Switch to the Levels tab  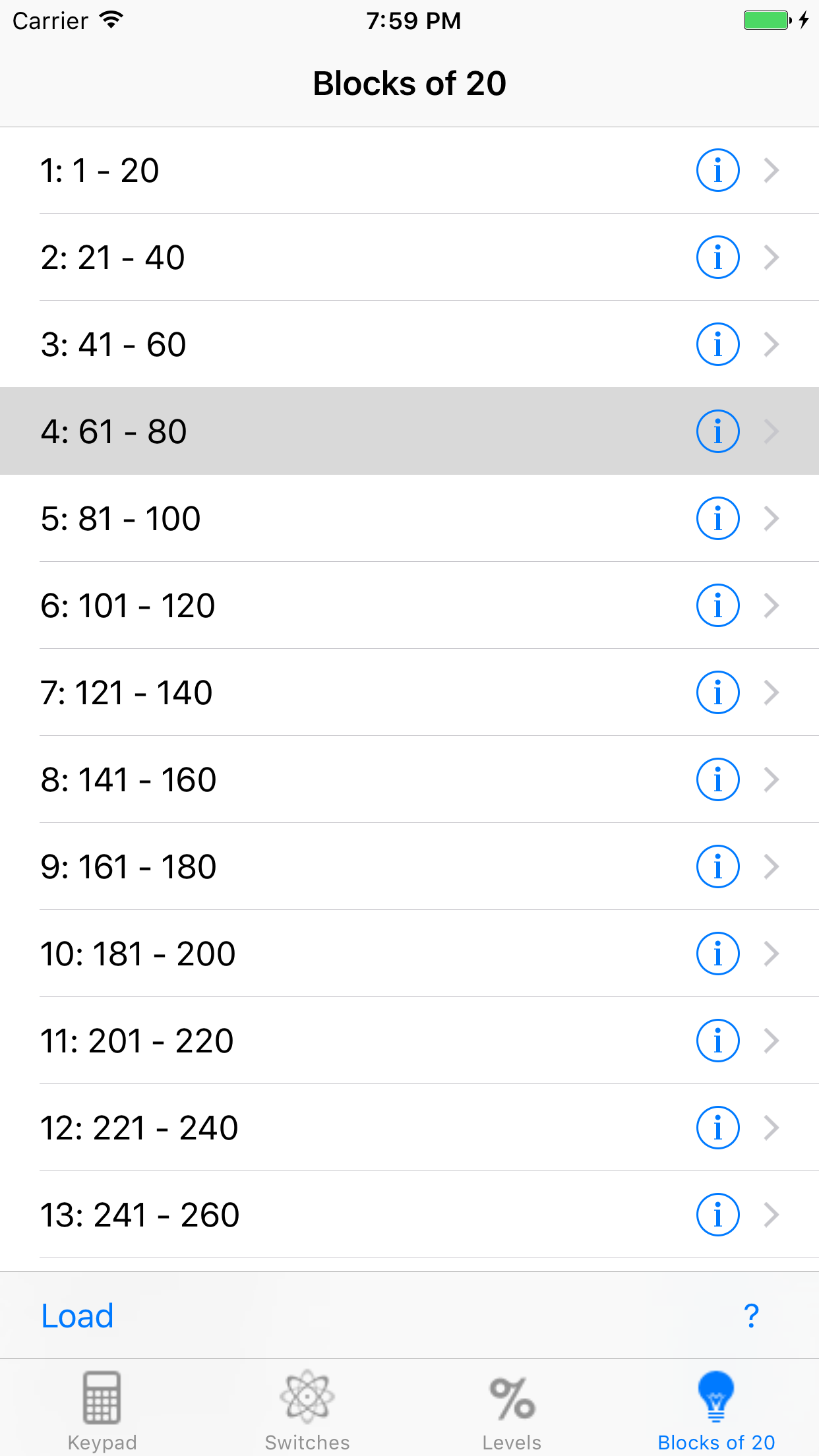coord(512,1418)
